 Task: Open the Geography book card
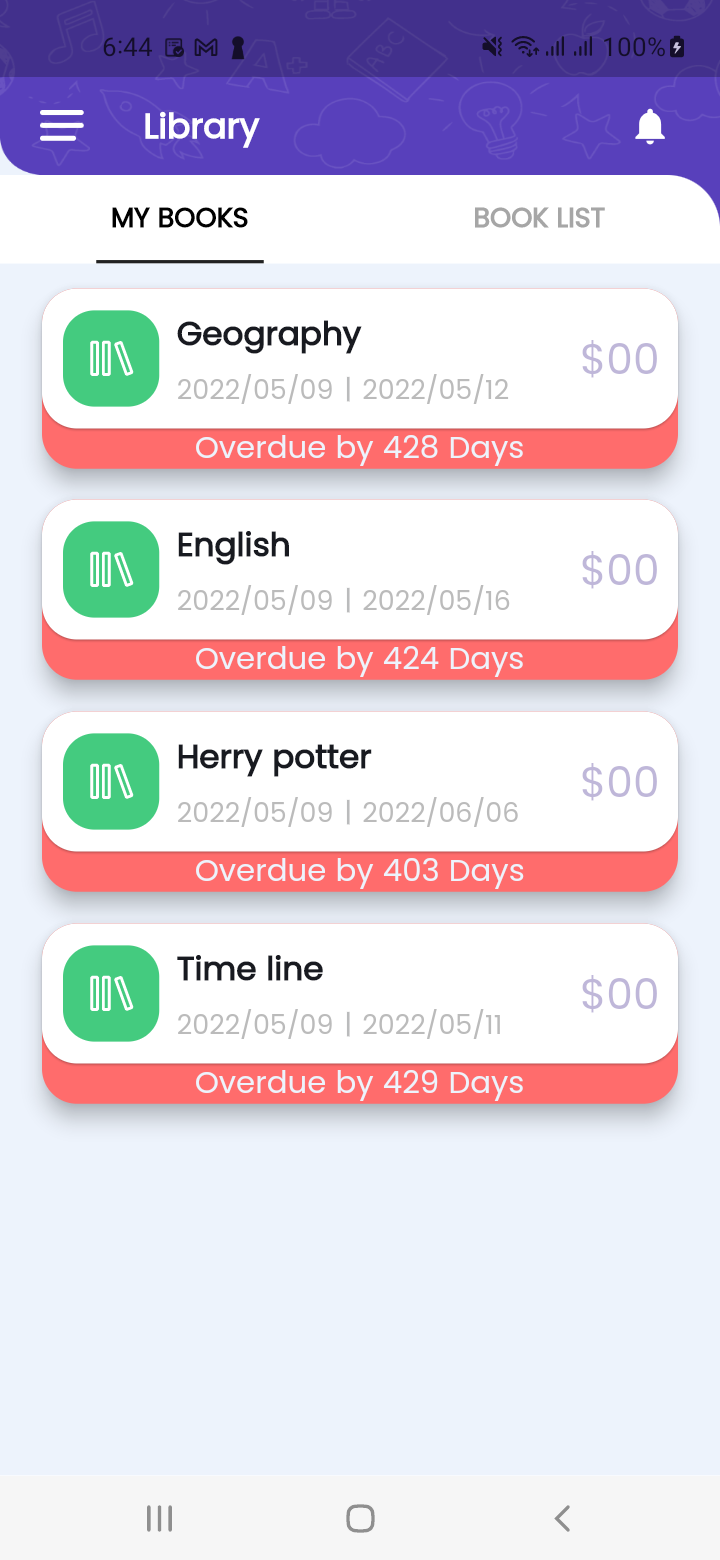click(360, 359)
